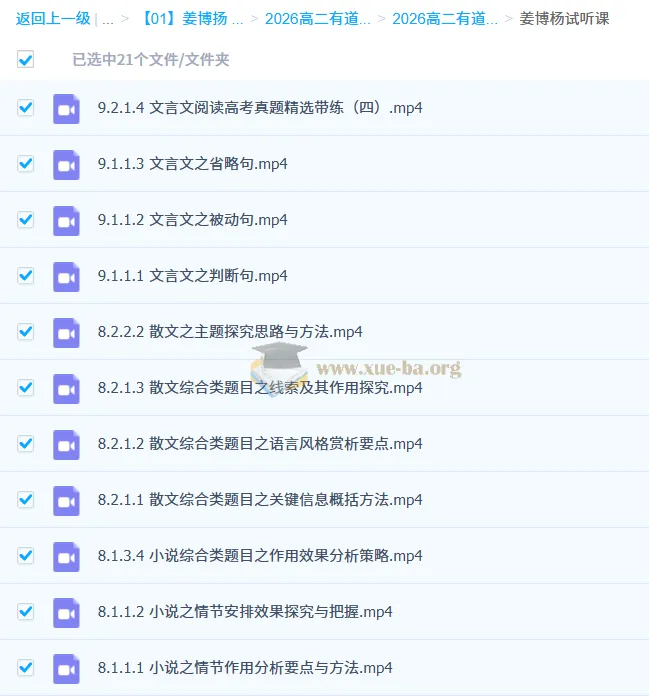This screenshot has width=649, height=696.
Task: Toggle the select-all checkbox beside 已选中21个文件
Action: pos(26,60)
